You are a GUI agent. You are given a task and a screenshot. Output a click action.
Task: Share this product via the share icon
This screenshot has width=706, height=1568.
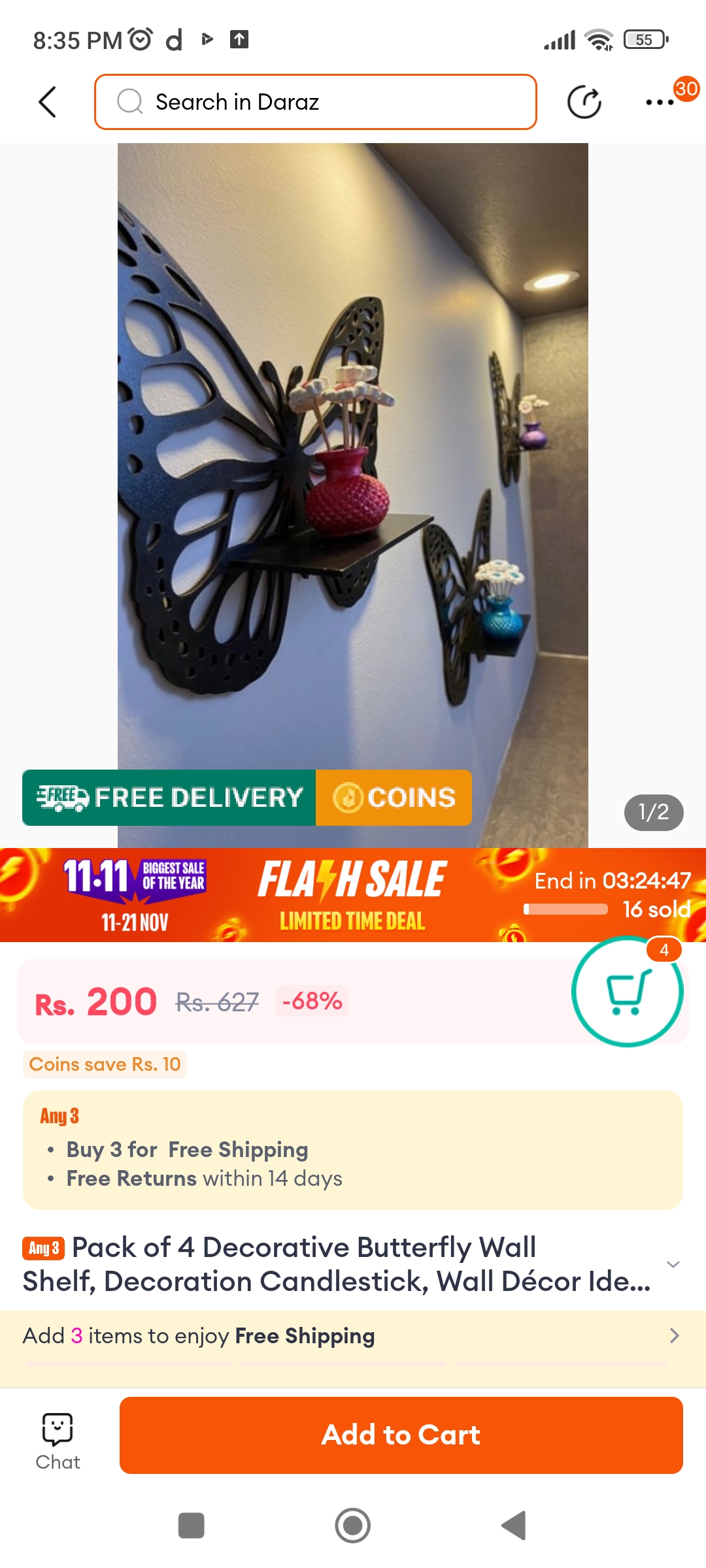coord(584,102)
